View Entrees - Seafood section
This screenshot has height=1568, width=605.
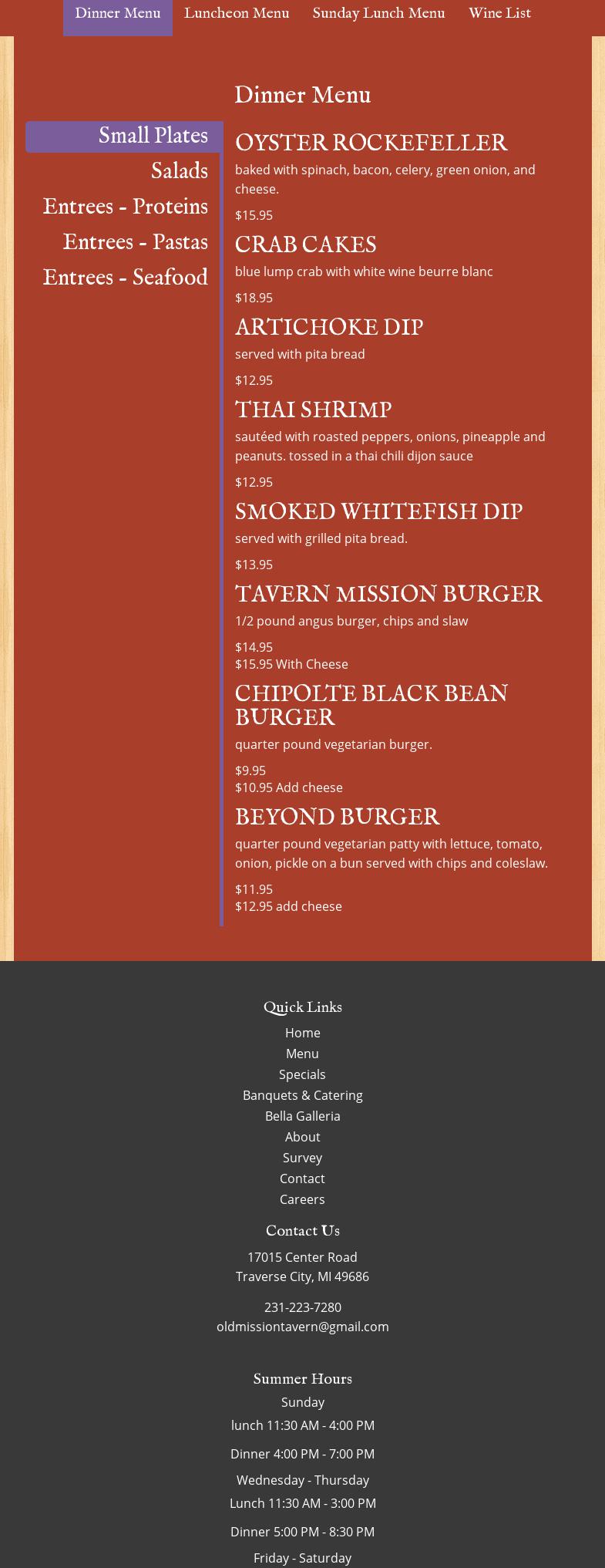pos(126,278)
